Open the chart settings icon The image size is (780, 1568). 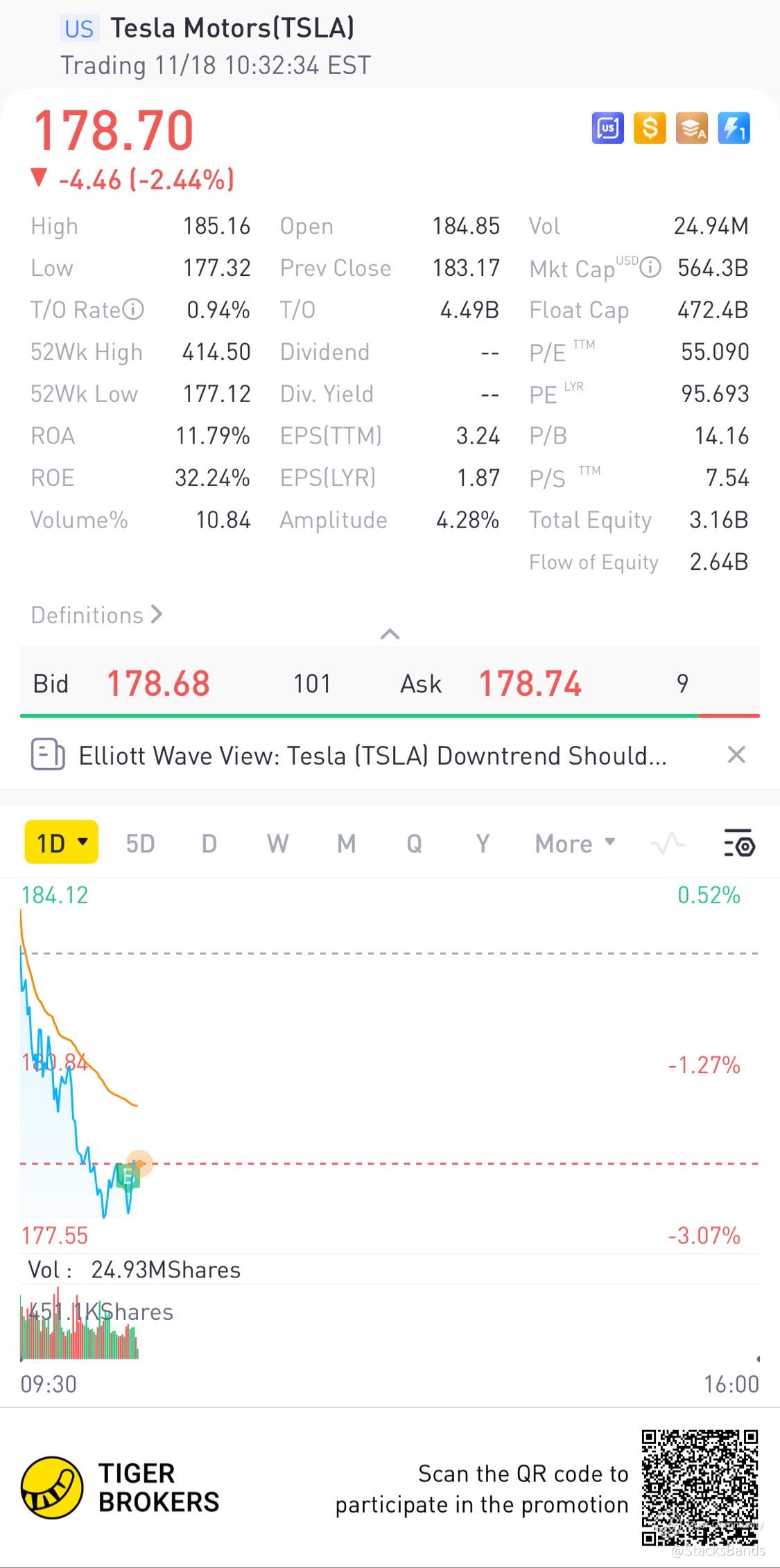coord(739,843)
